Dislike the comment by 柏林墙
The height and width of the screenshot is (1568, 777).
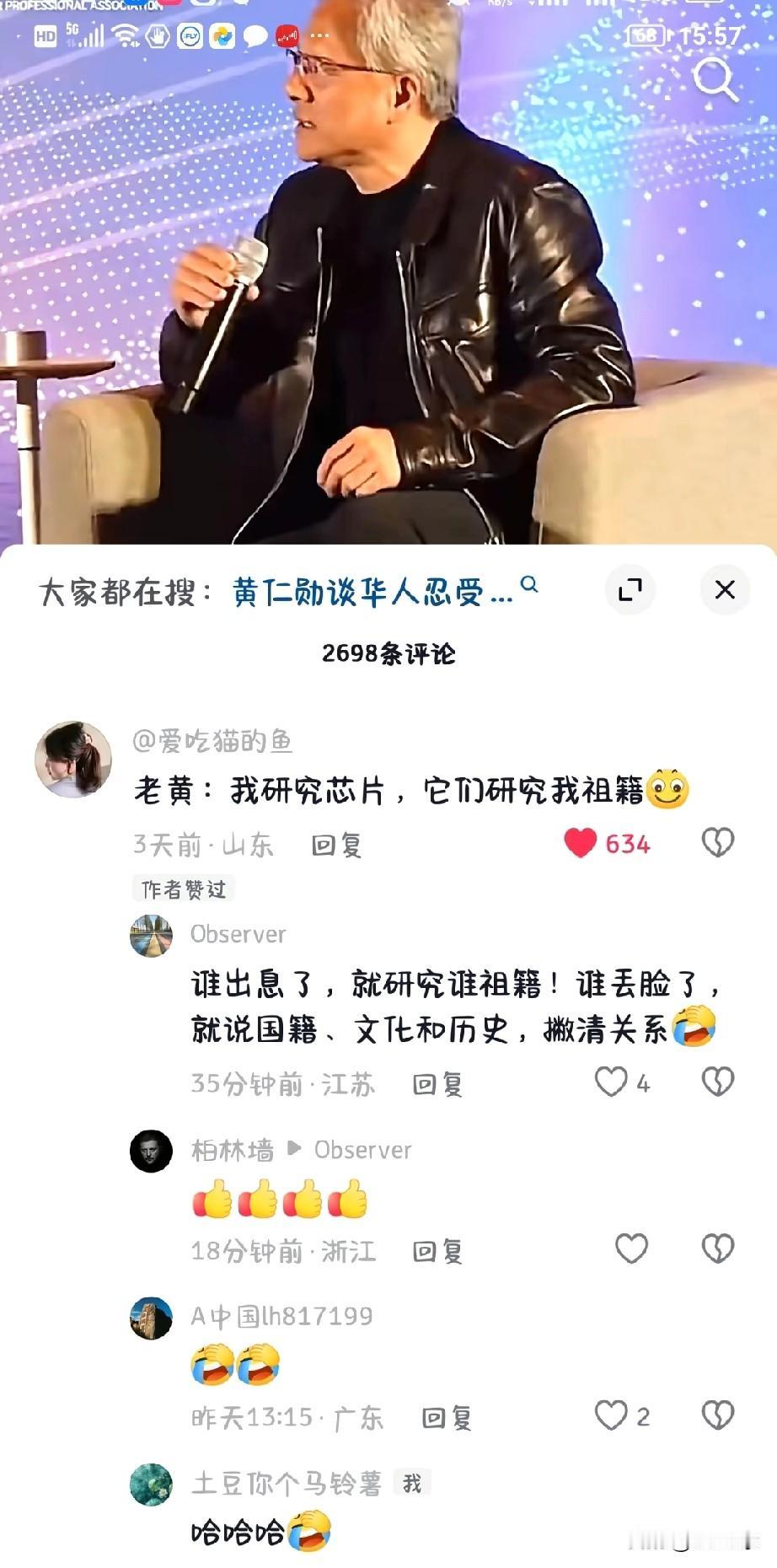(717, 1248)
